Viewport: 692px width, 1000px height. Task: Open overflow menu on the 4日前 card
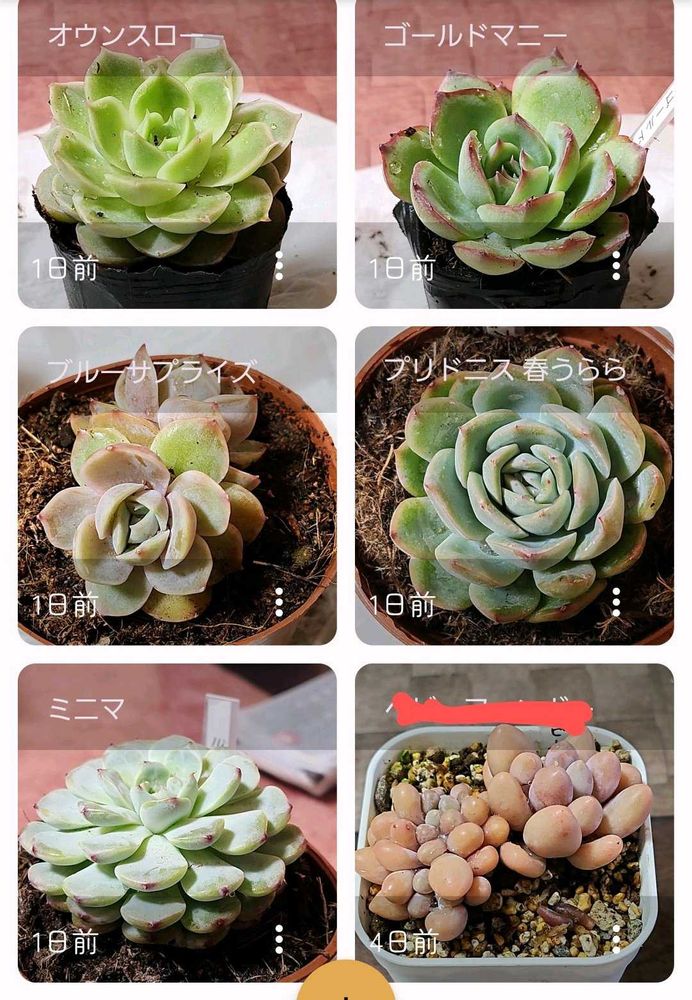(616, 940)
